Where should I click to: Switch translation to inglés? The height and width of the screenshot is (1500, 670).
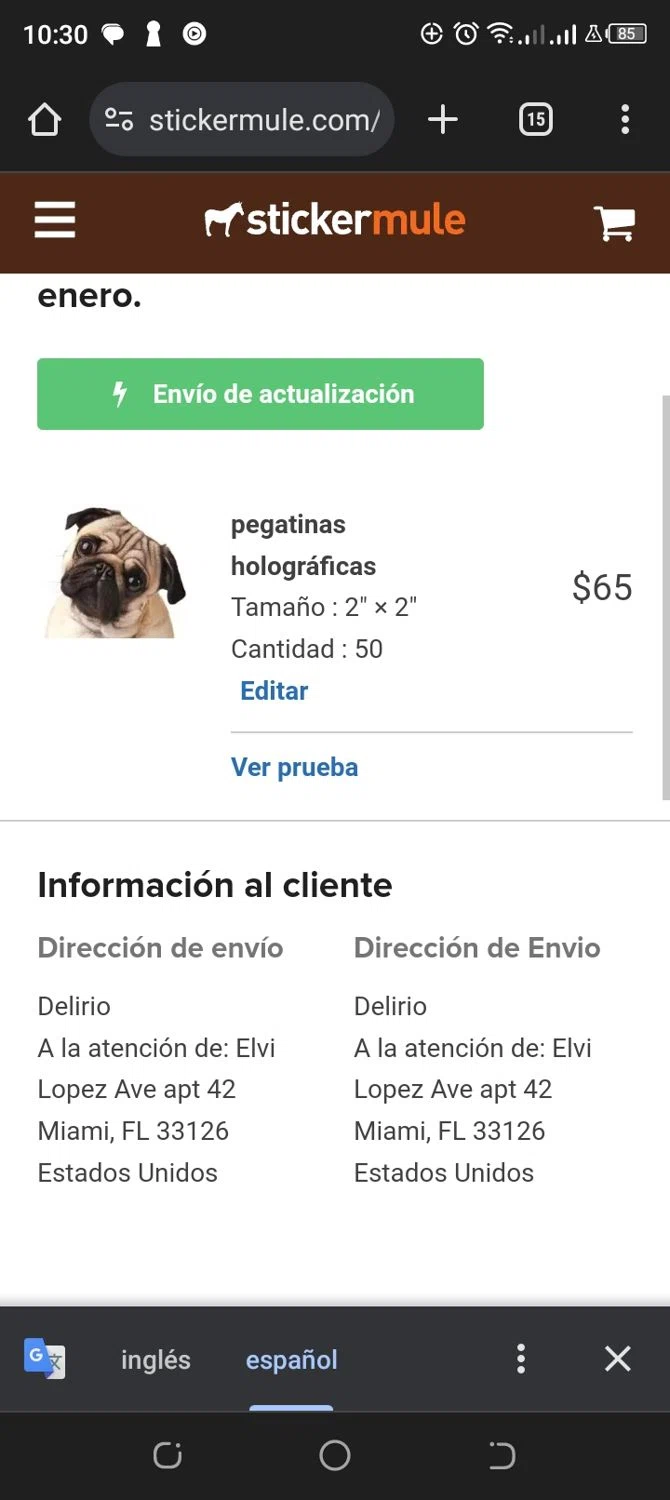(156, 1360)
